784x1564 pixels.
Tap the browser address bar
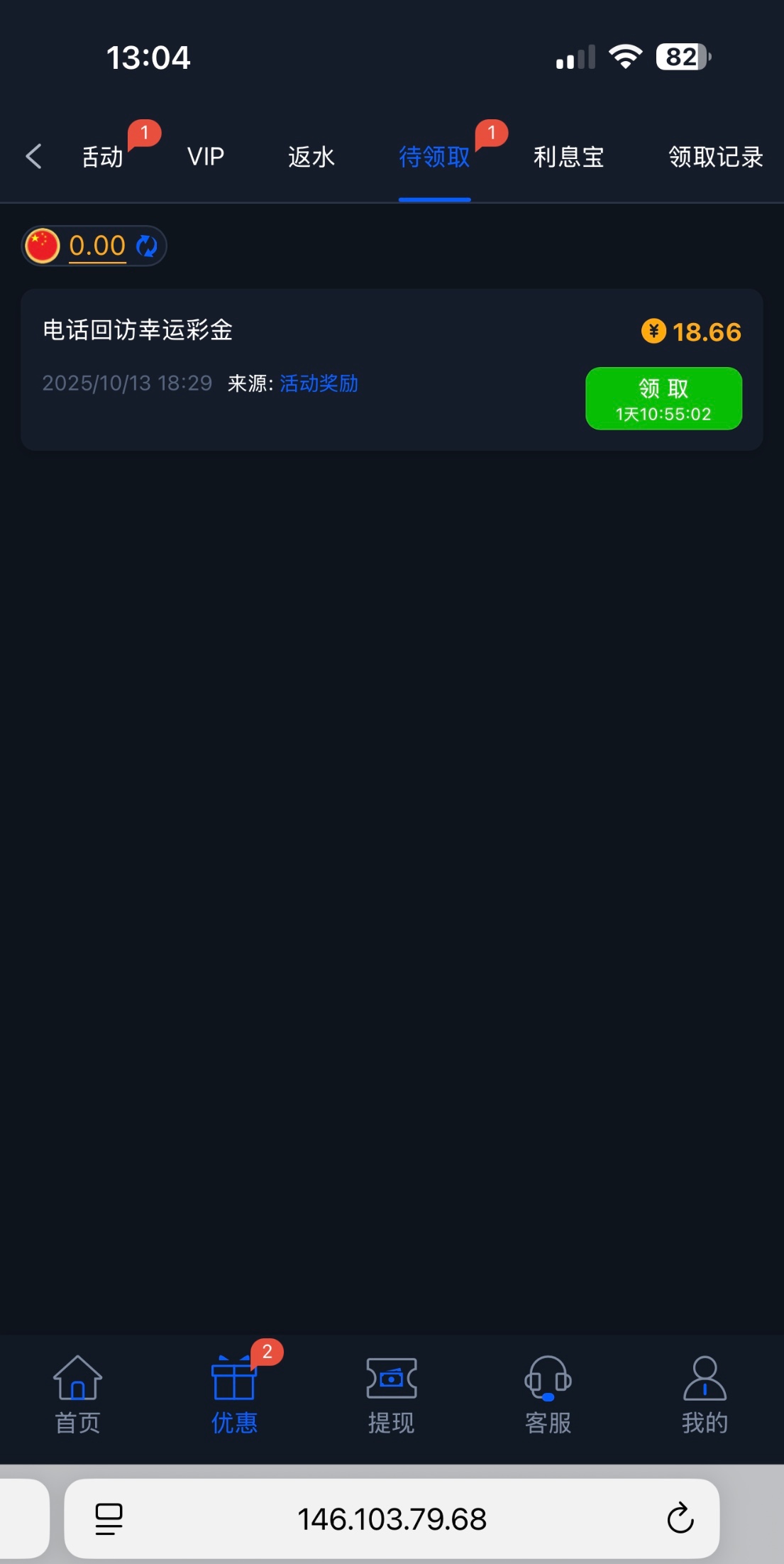click(x=392, y=1519)
